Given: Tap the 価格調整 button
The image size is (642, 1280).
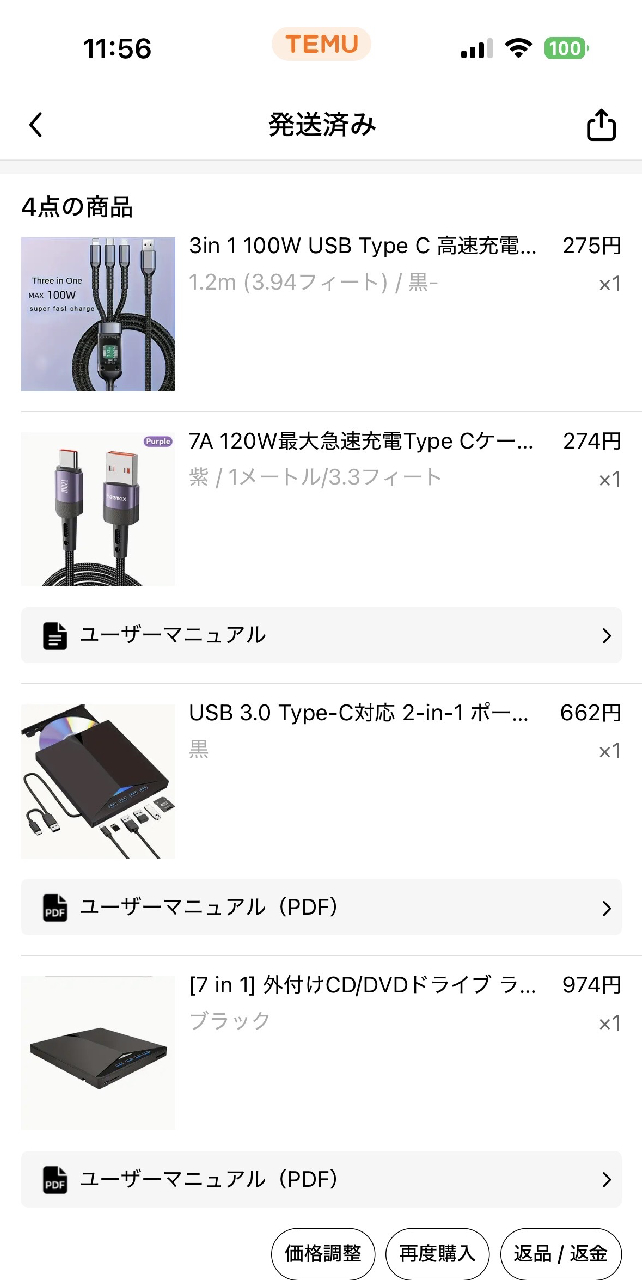Looking at the screenshot, I should click(x=323, y=1253).
